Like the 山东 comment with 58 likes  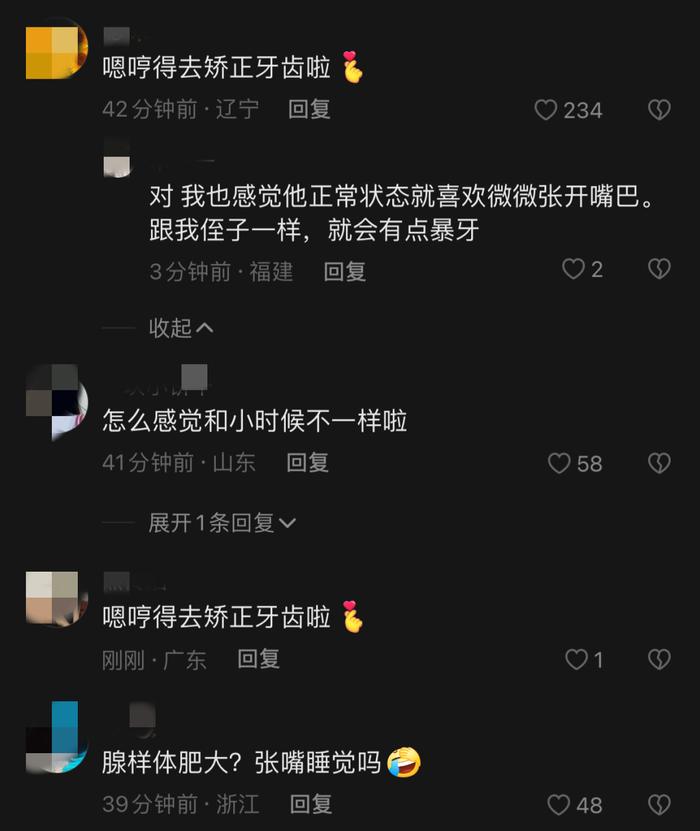pos(559,463)
